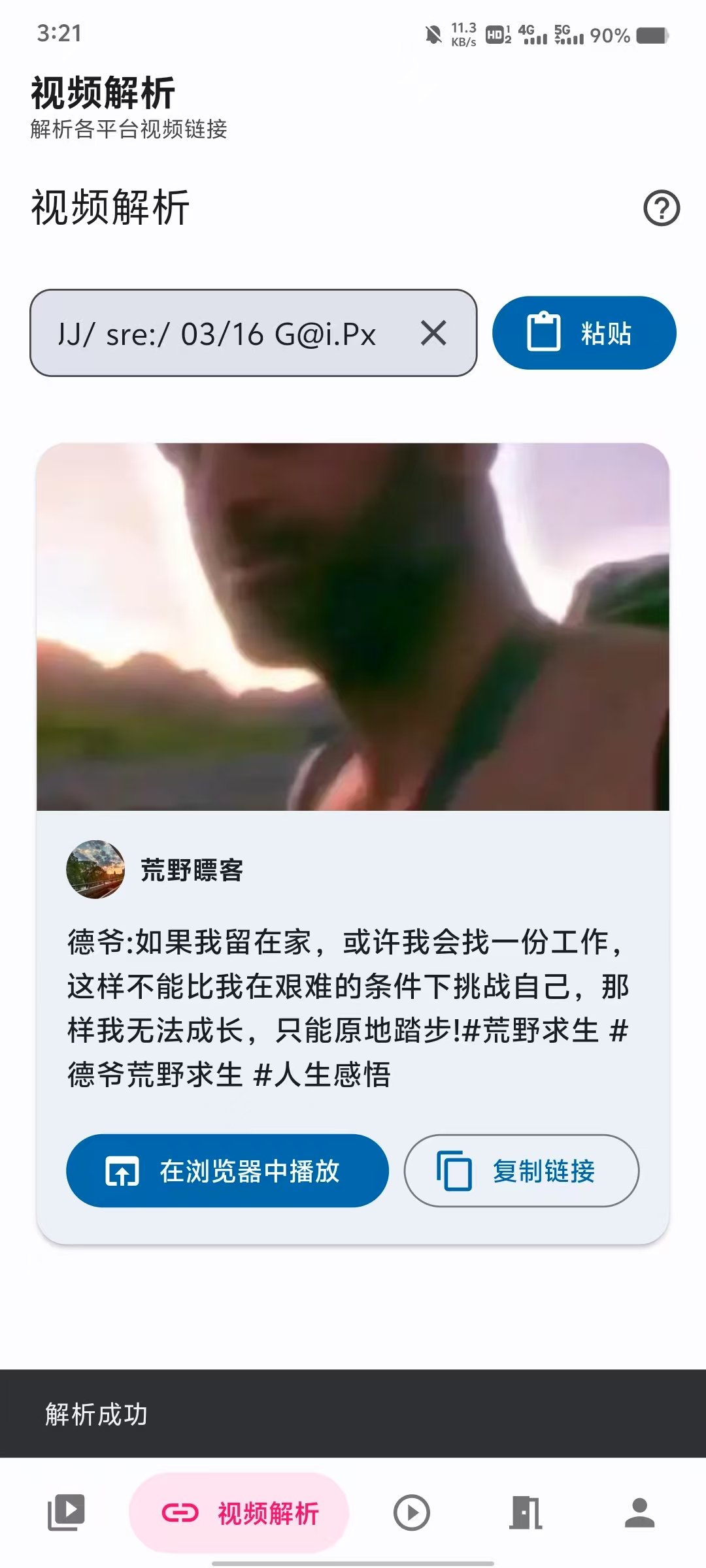706x1568 pixels.
Task: Open the profile person icon in bottom bar
Action: [x=639, y=1513]
